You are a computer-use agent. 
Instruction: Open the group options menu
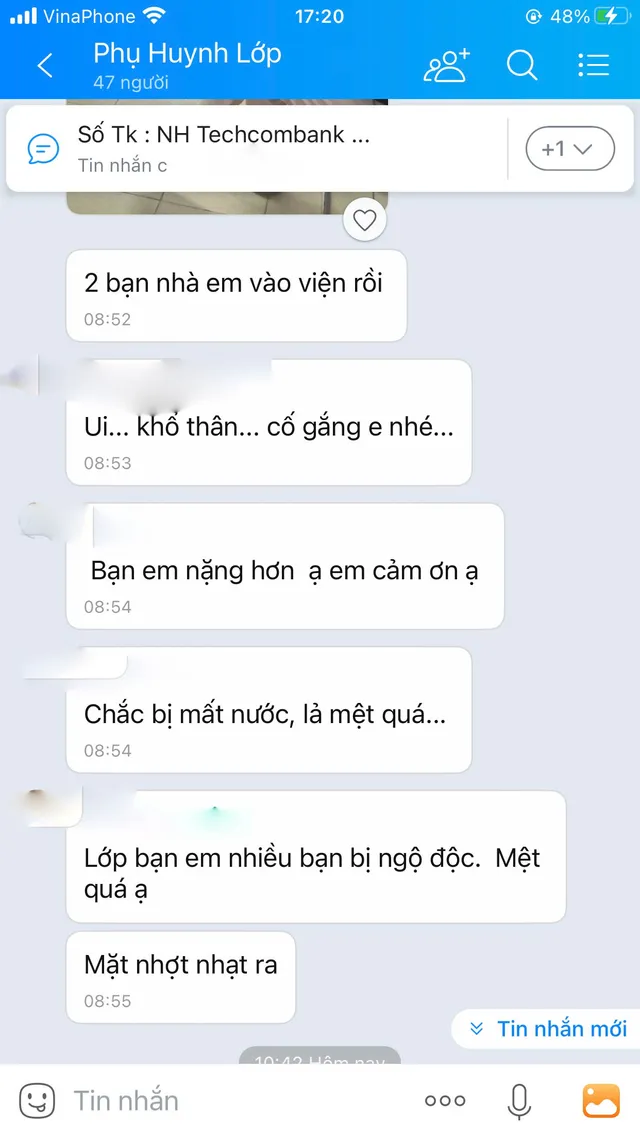(593, 65)
